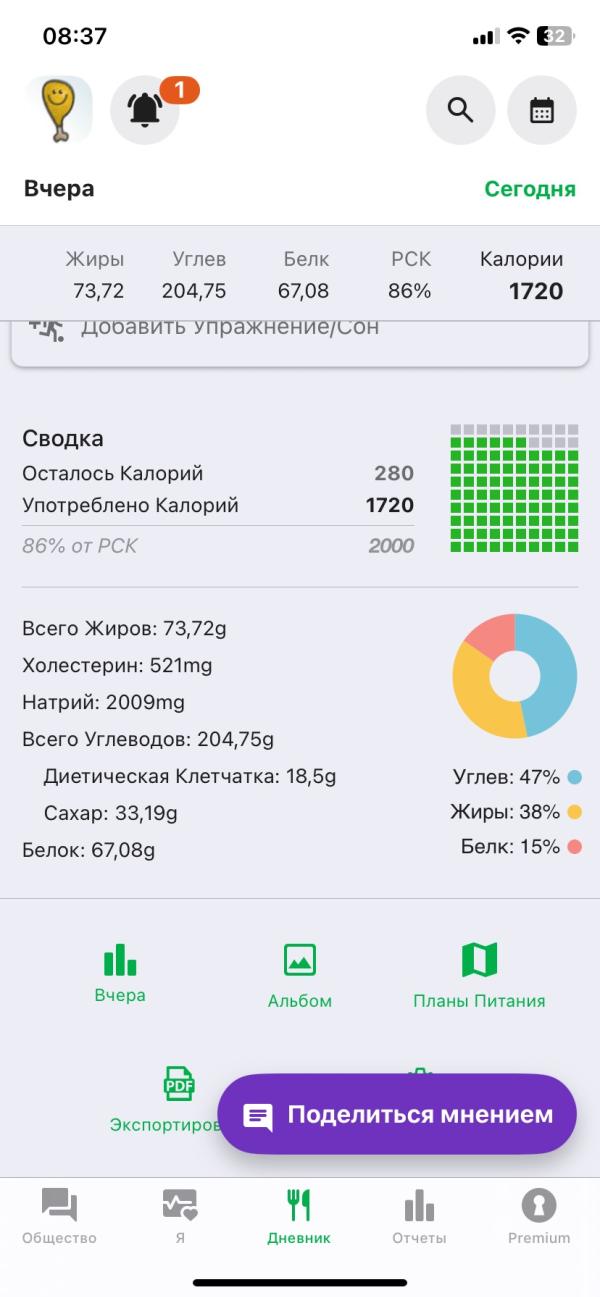Open the Альбом photo album
Image resolution: width=600 pixels, height=1297 pixels.
(300, 975)
